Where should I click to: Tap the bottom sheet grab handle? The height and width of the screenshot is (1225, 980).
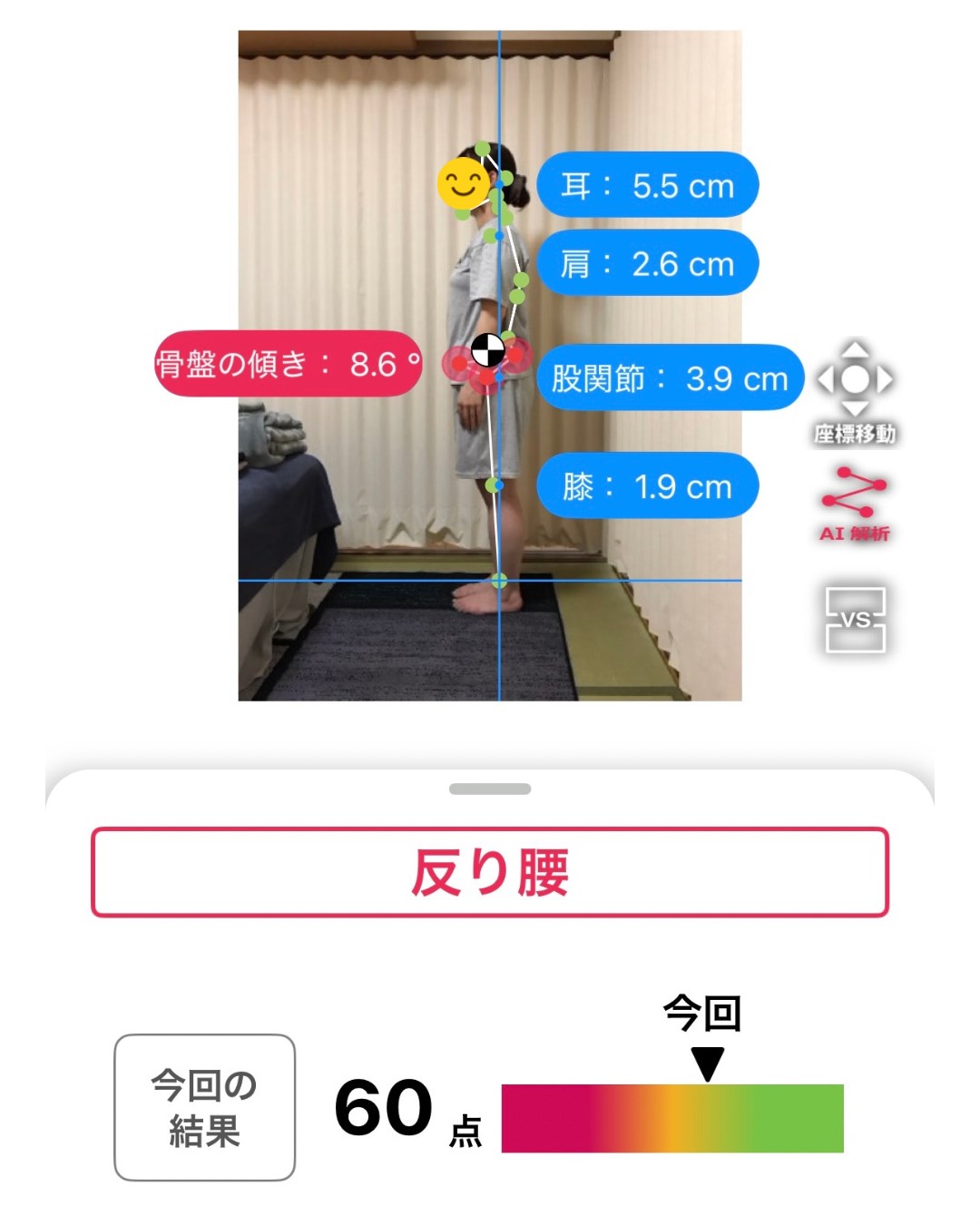490,789
